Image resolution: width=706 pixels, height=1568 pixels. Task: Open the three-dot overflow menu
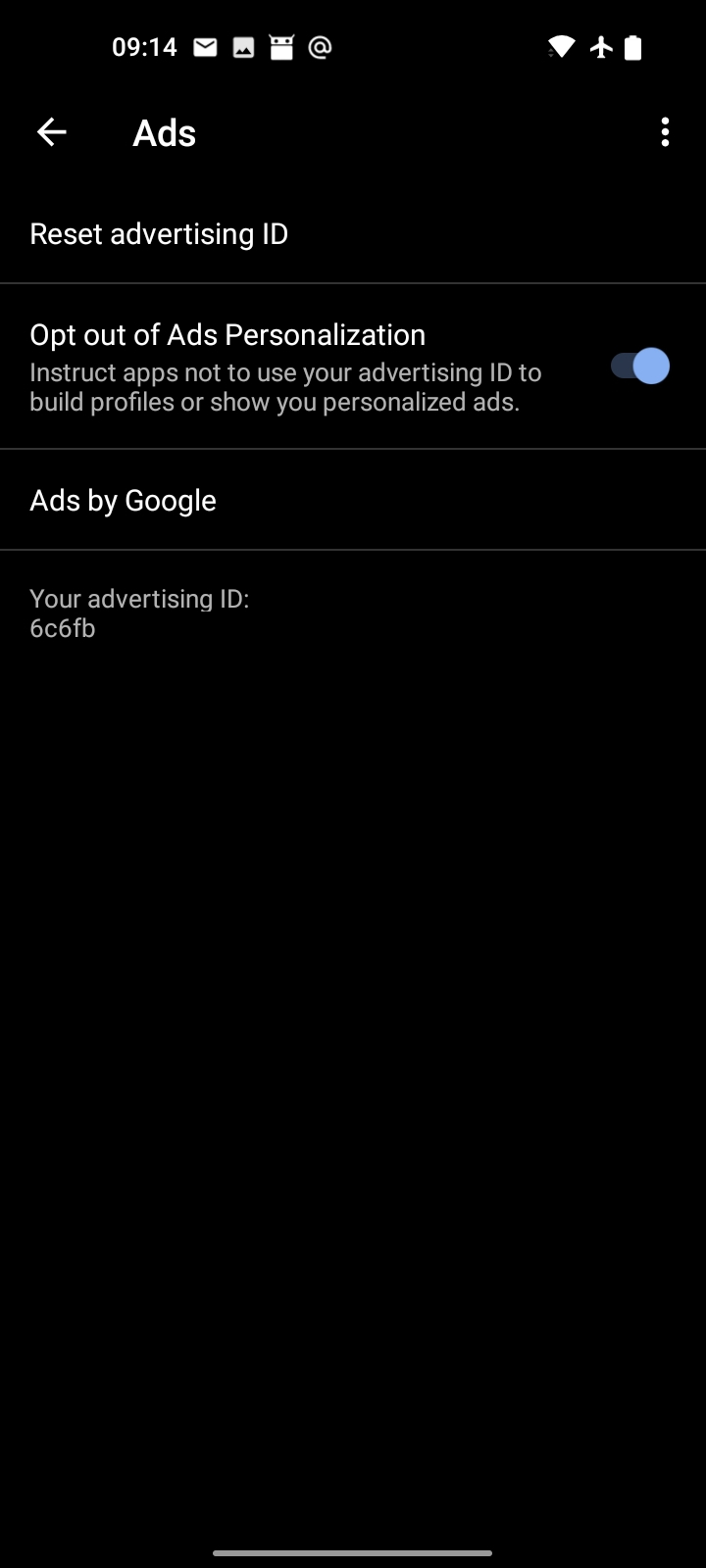click(665, 132)
